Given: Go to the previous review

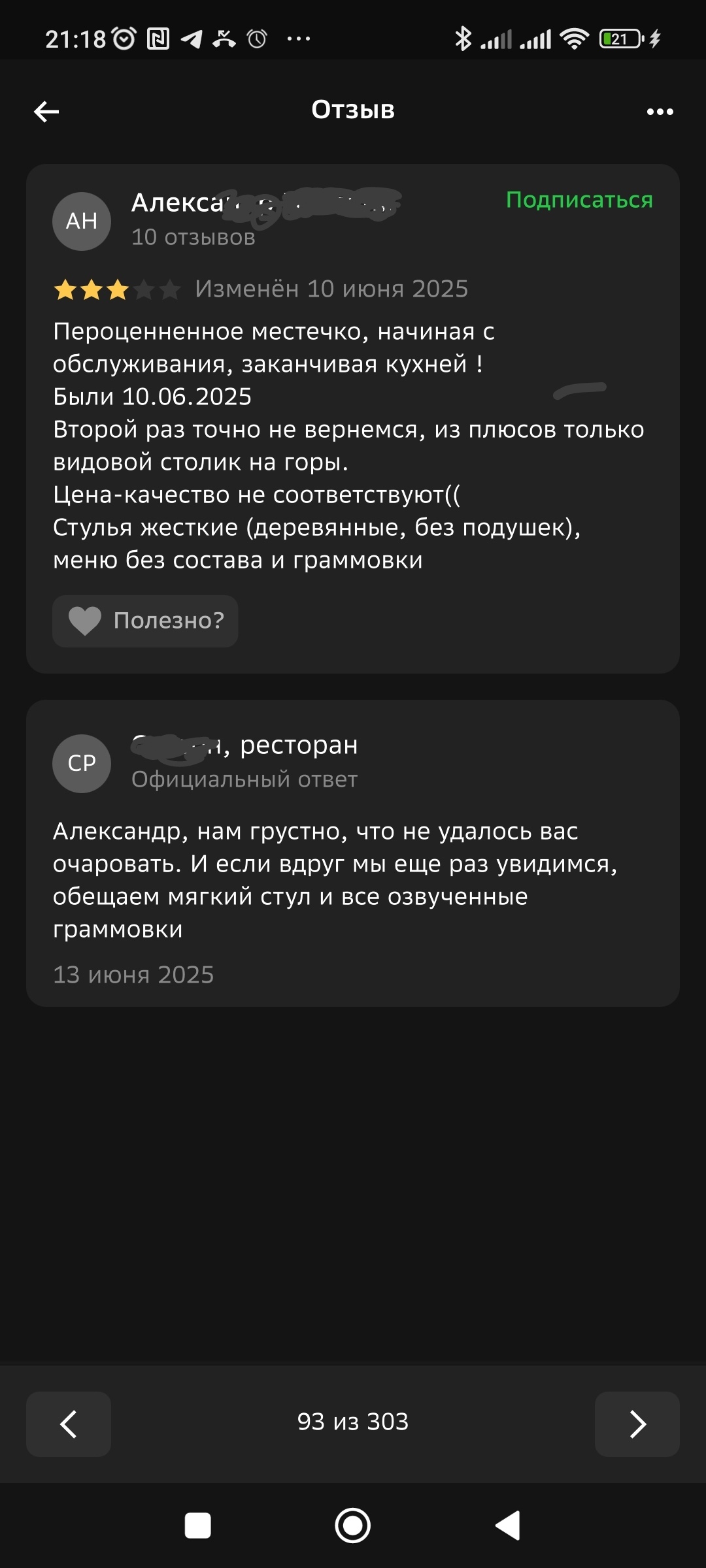Looking at the screenshot, I should click(x=69, y=1424).
